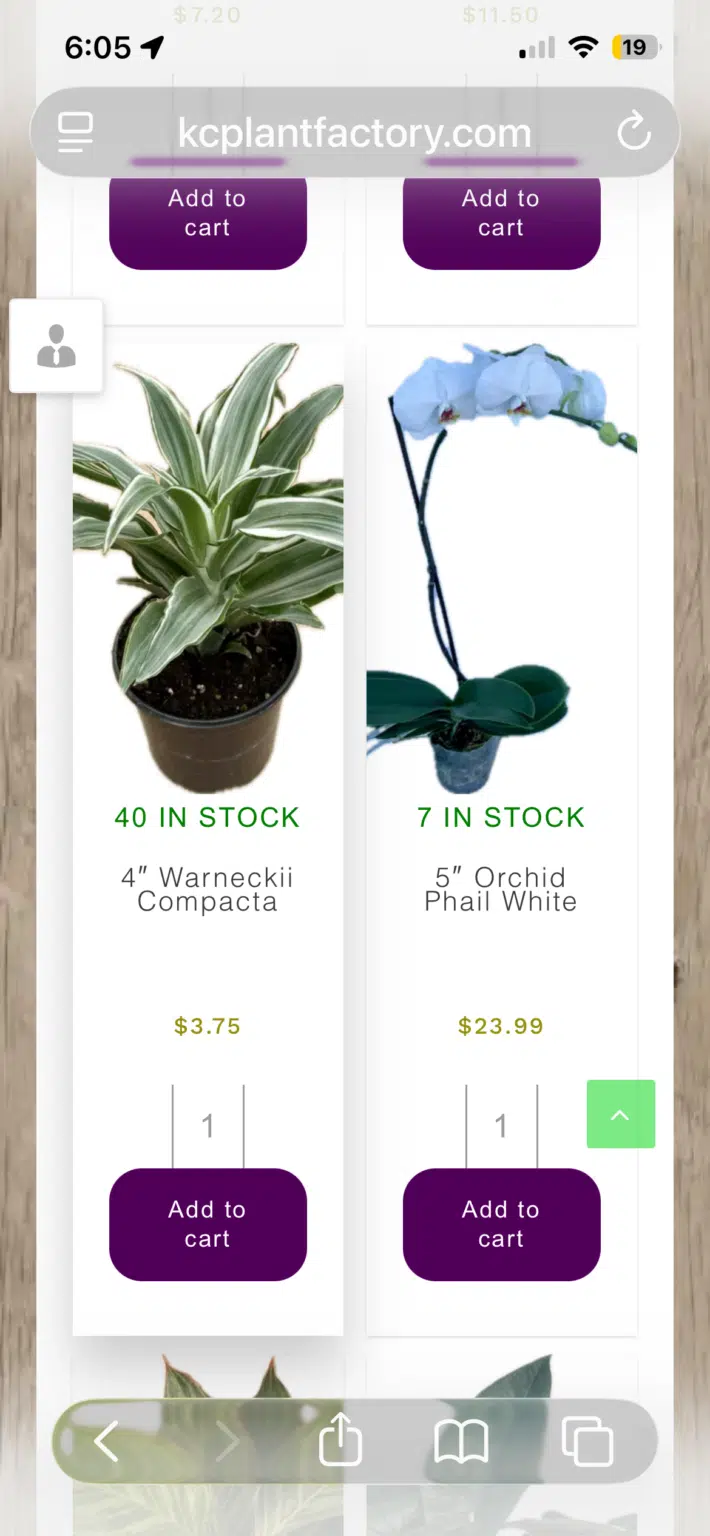Reload the page
710x1536 pixels.
(634, 132)
